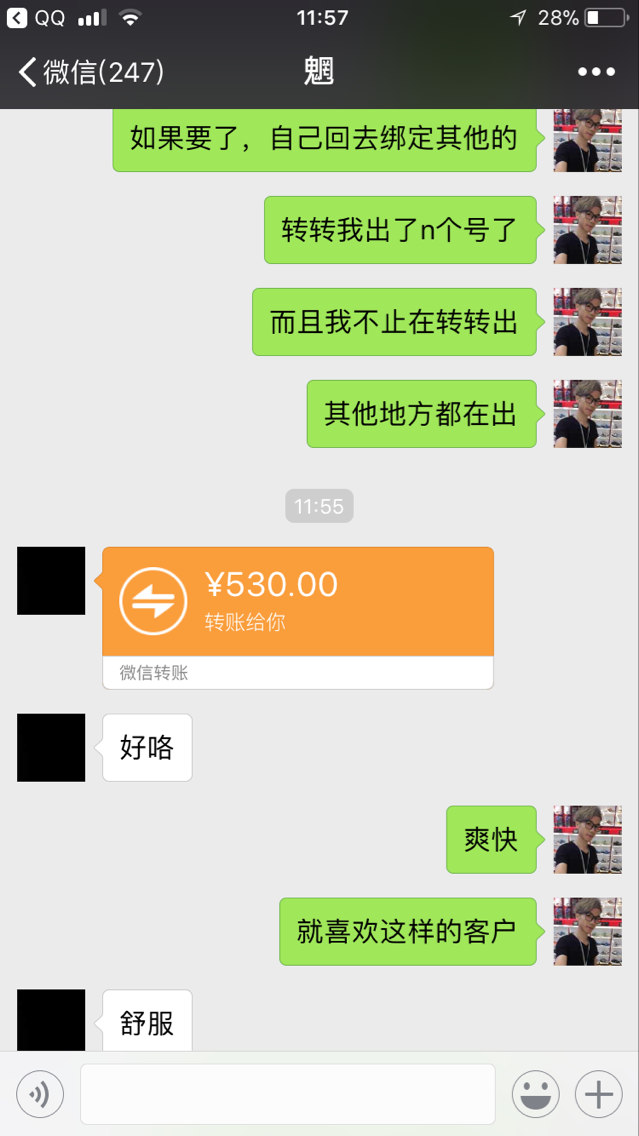Viewport: 639px width, 1136px height.
Task: Tap own avatar beside 其他地方都在出 message
Action: [x=587, y=413]
